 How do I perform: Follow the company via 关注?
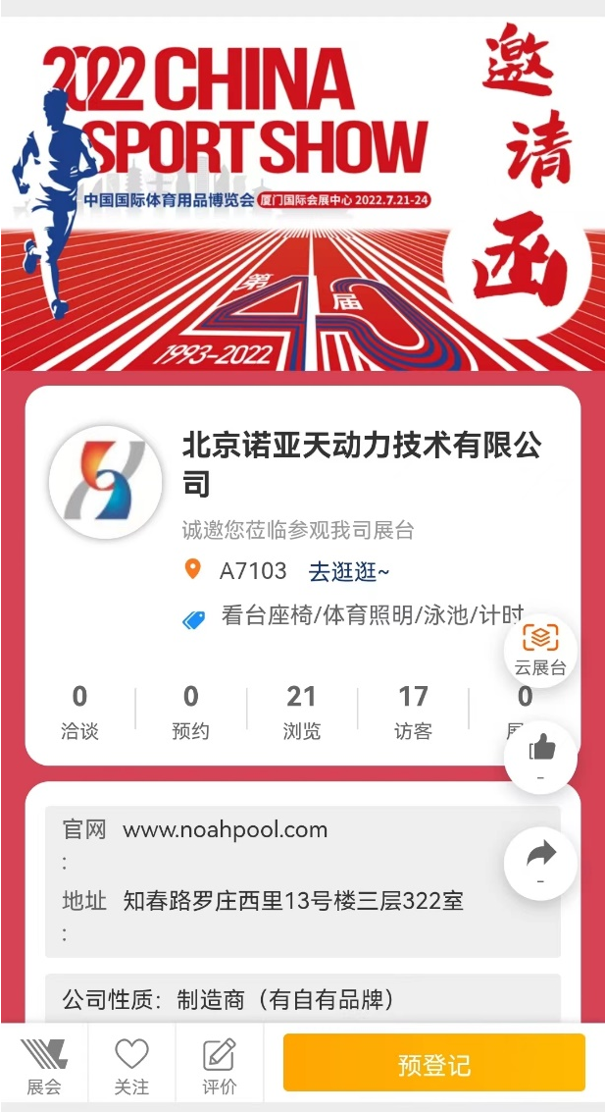tap(131, 1065)
